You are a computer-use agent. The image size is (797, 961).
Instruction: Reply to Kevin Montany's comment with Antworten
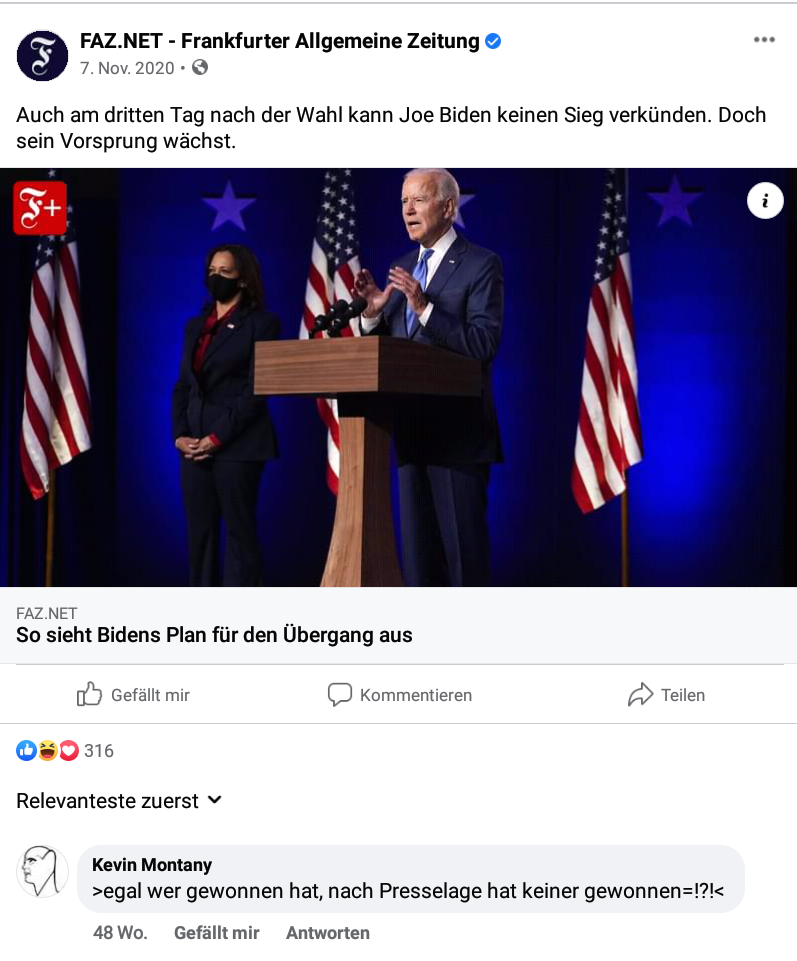[327, 933]
